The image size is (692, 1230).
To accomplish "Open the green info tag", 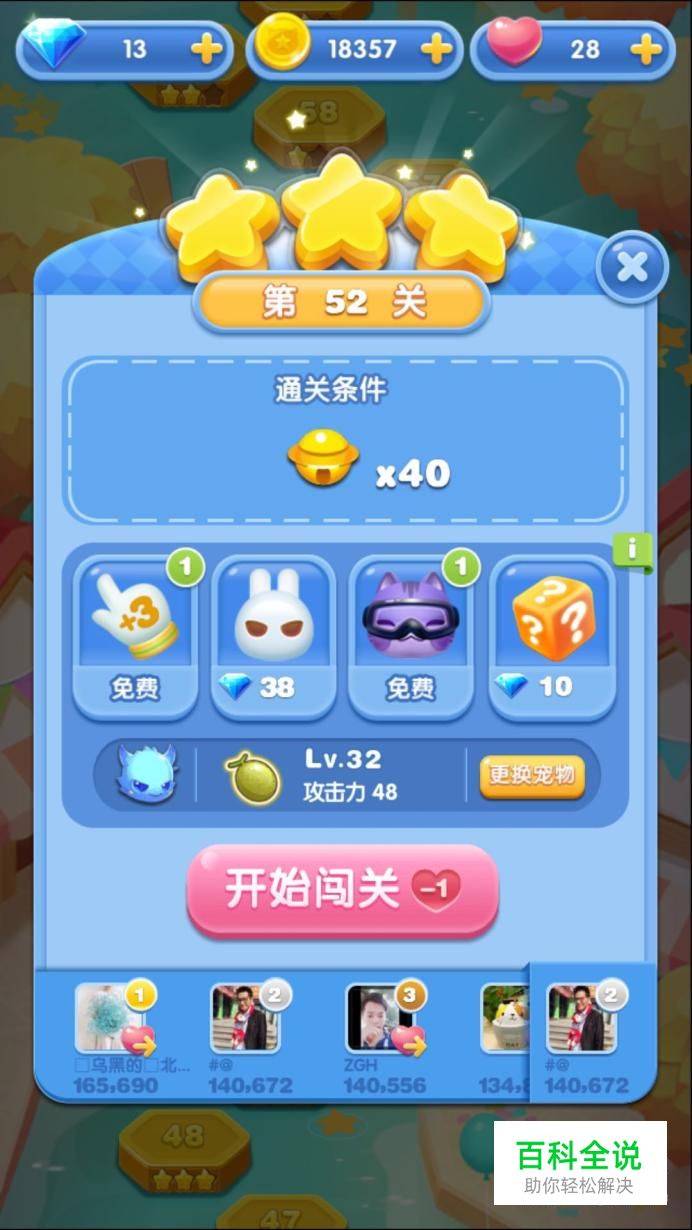I will [x=632, y=549].
